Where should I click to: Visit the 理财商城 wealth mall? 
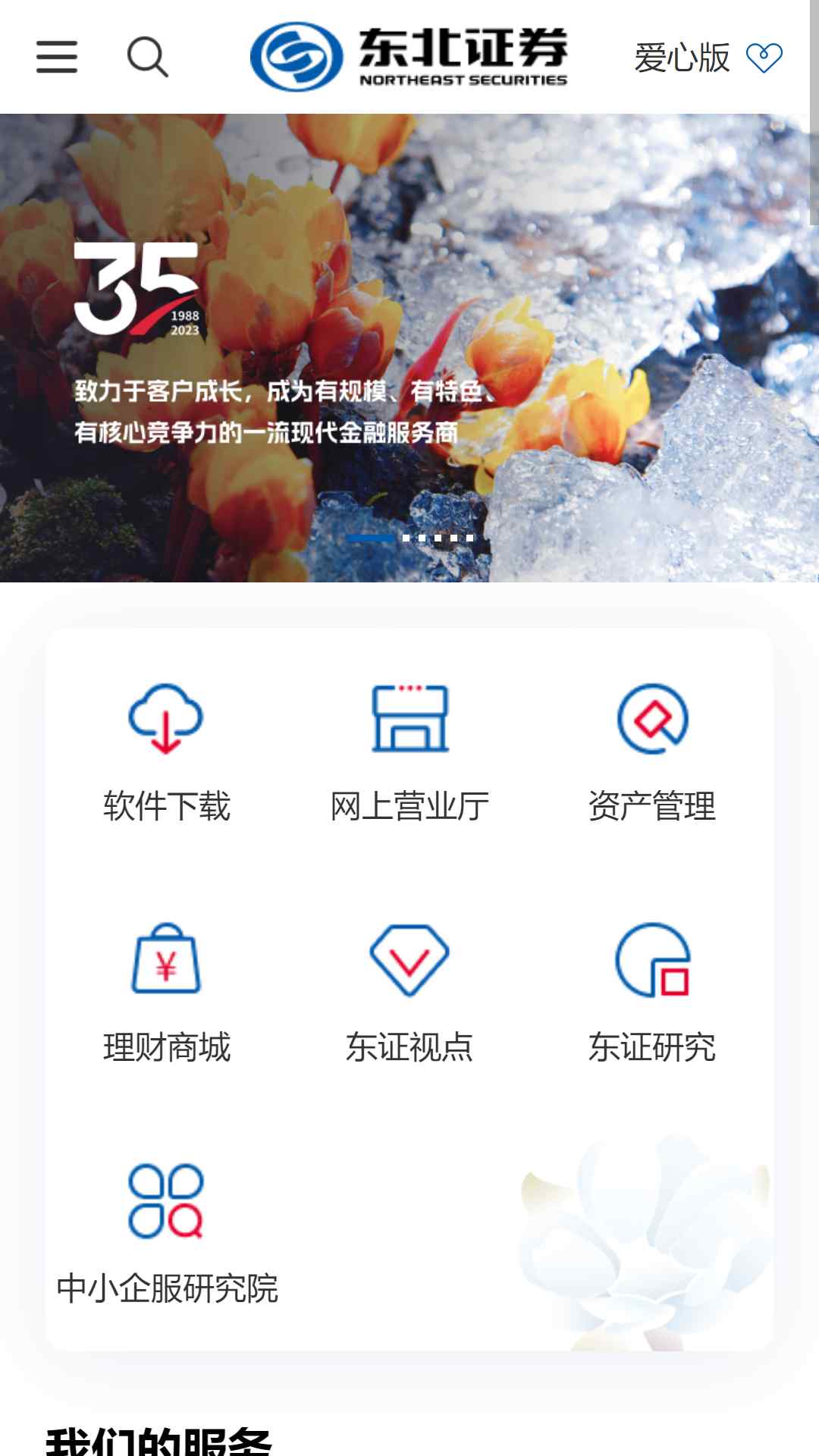point(167,993)
